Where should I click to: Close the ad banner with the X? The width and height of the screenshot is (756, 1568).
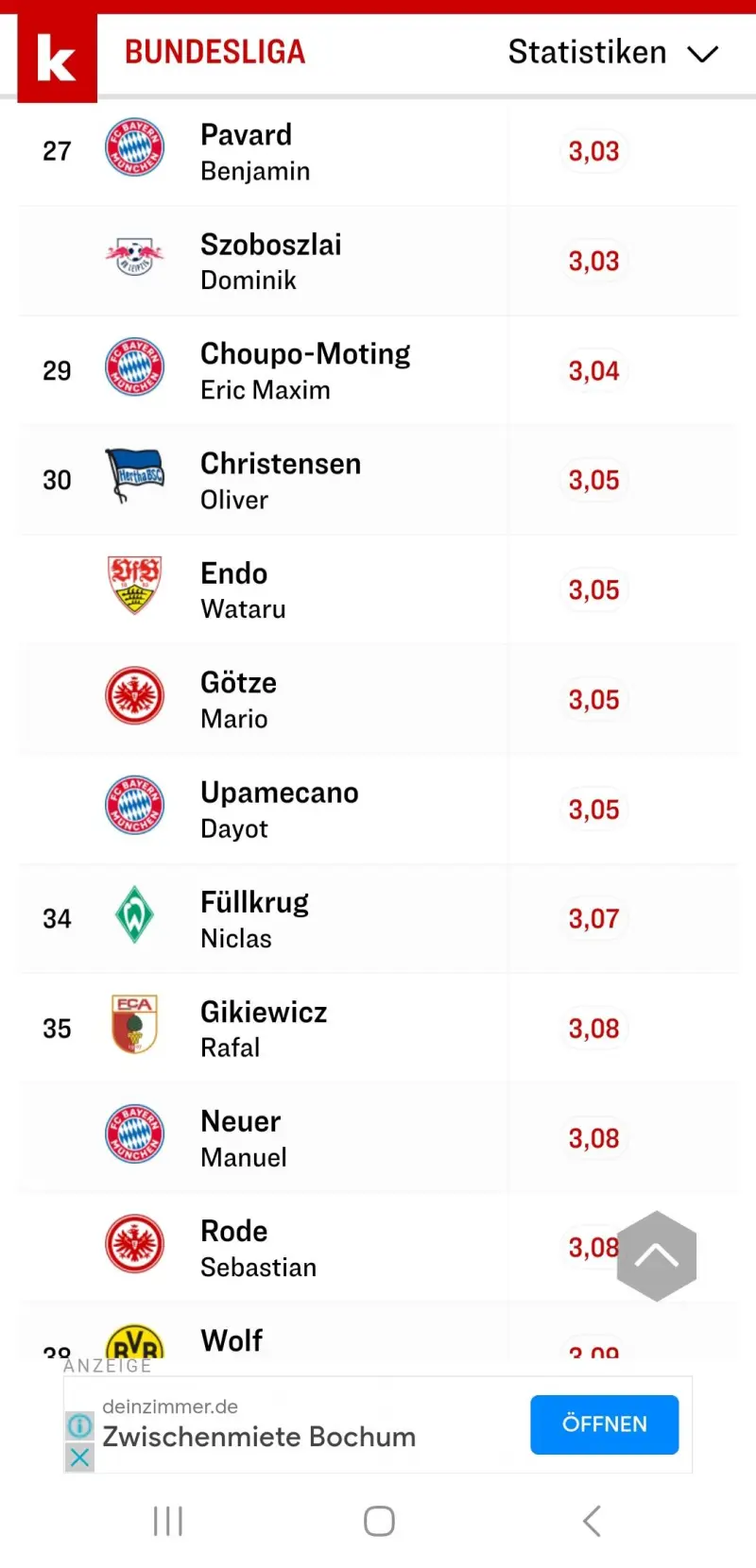point(79,1457)
